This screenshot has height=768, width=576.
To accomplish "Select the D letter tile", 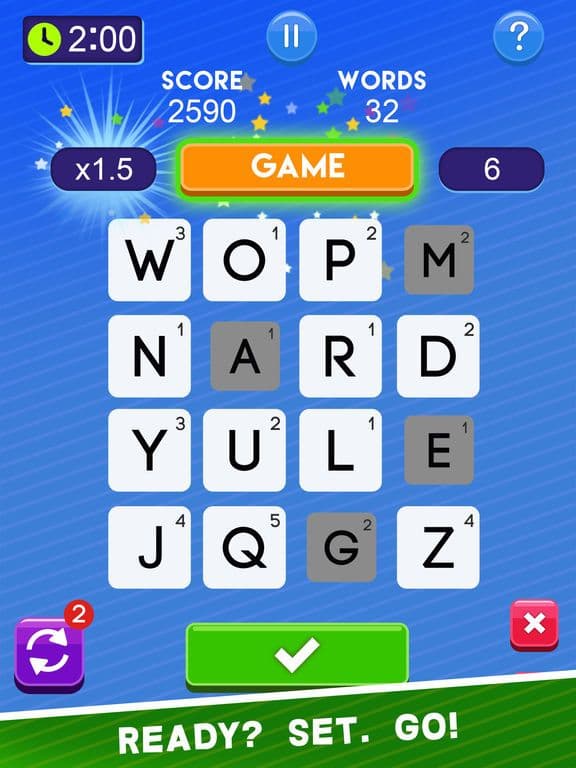I will coord(438,356).
